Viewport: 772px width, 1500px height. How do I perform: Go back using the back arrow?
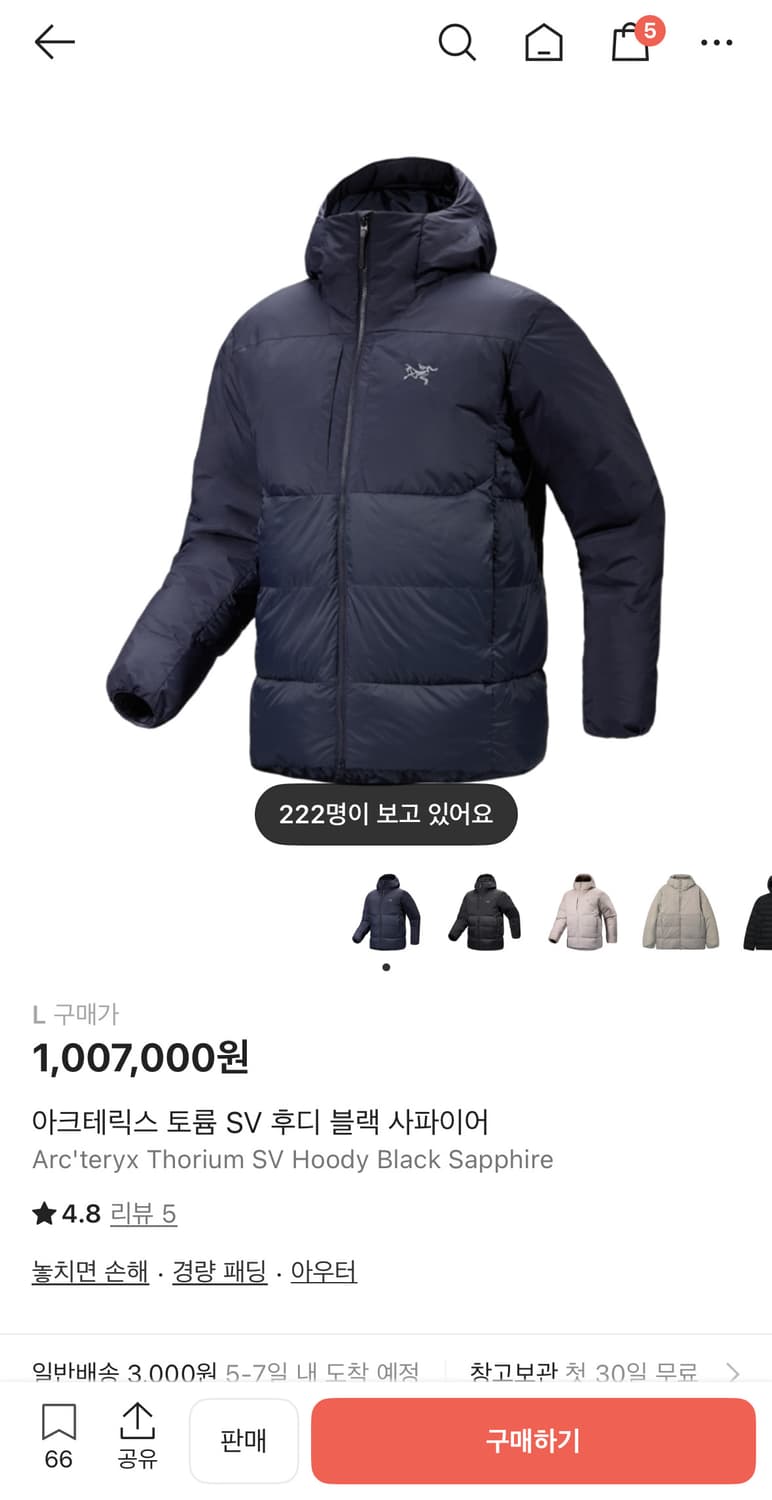tap(54, 43)
